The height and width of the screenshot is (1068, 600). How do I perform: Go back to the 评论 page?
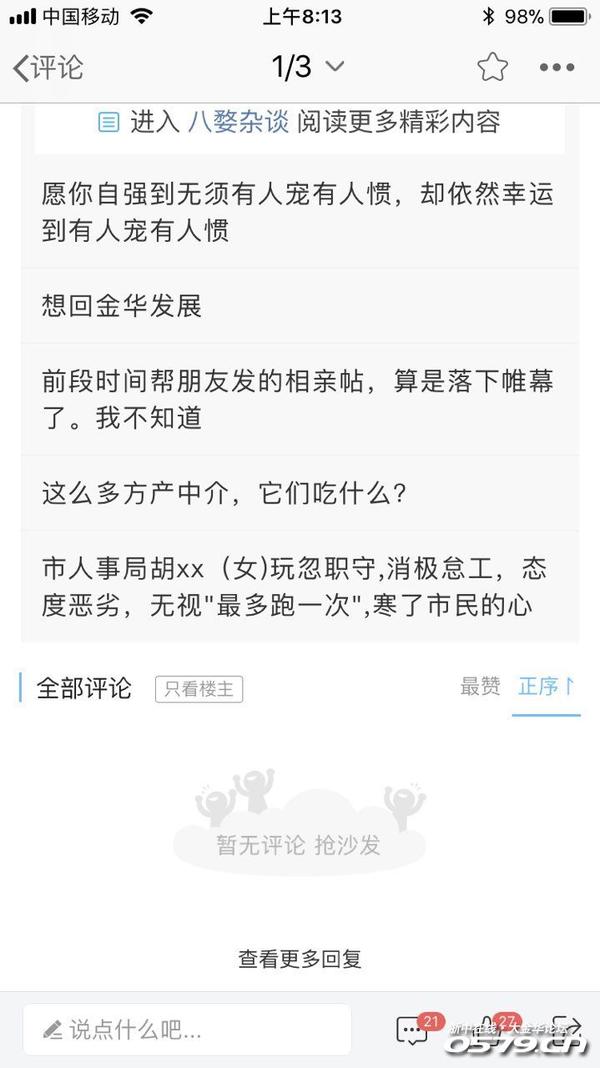47,68
